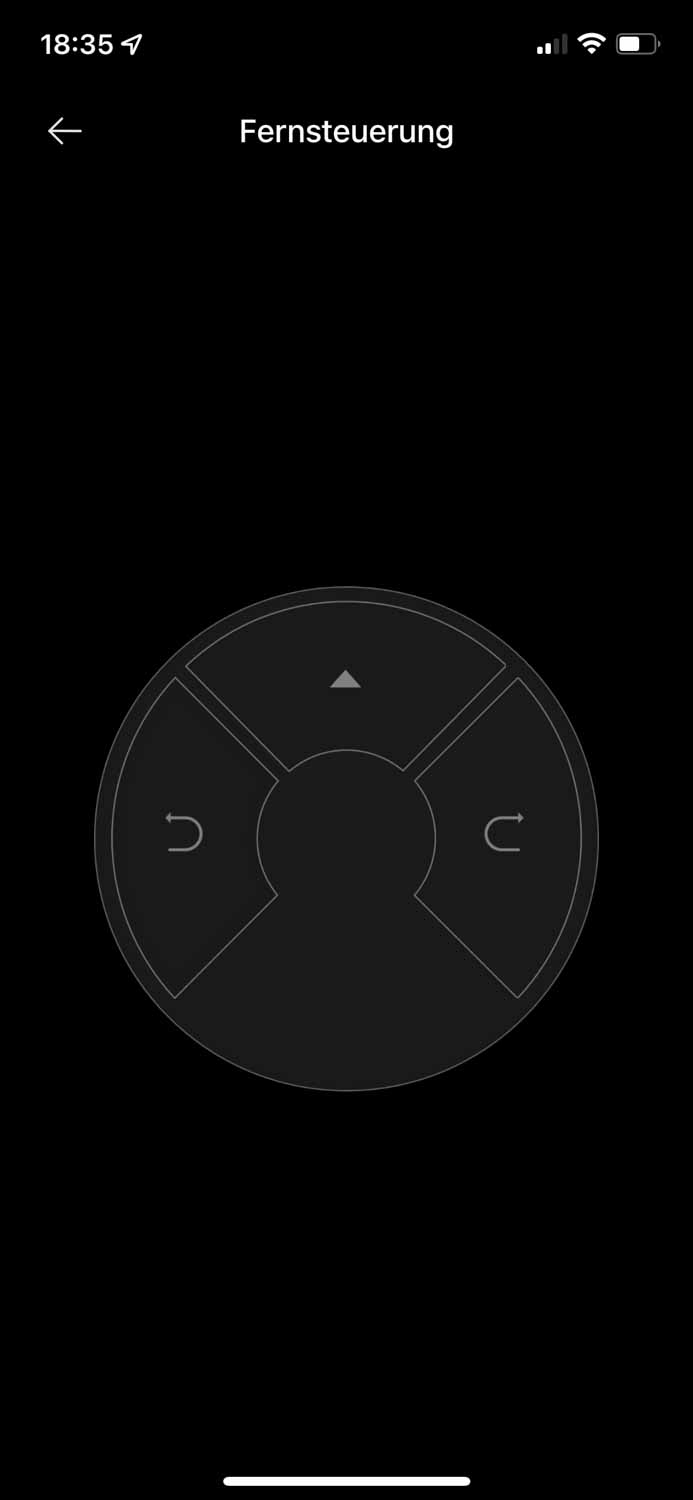Go back from Fernsteuerung screen
The height and width of the screenshot is (1500, 693).
(x=65, y=131)
